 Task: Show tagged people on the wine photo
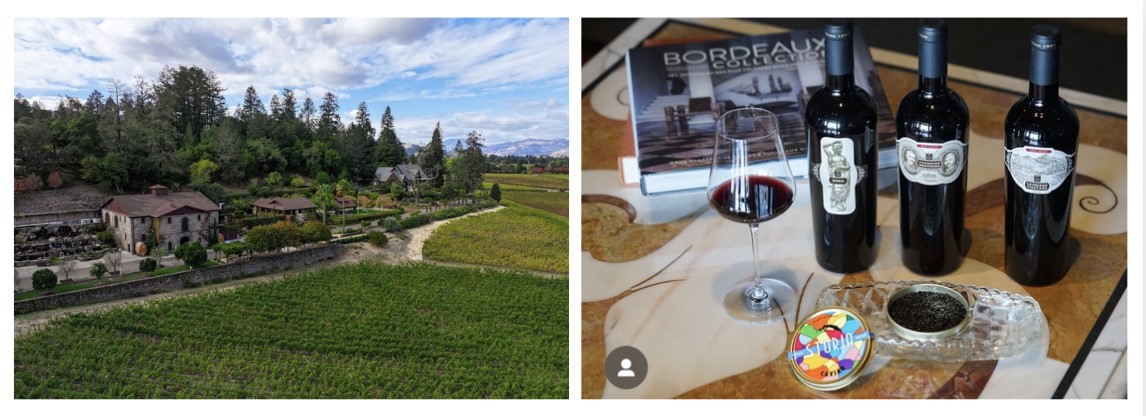(x=626, y=367)
